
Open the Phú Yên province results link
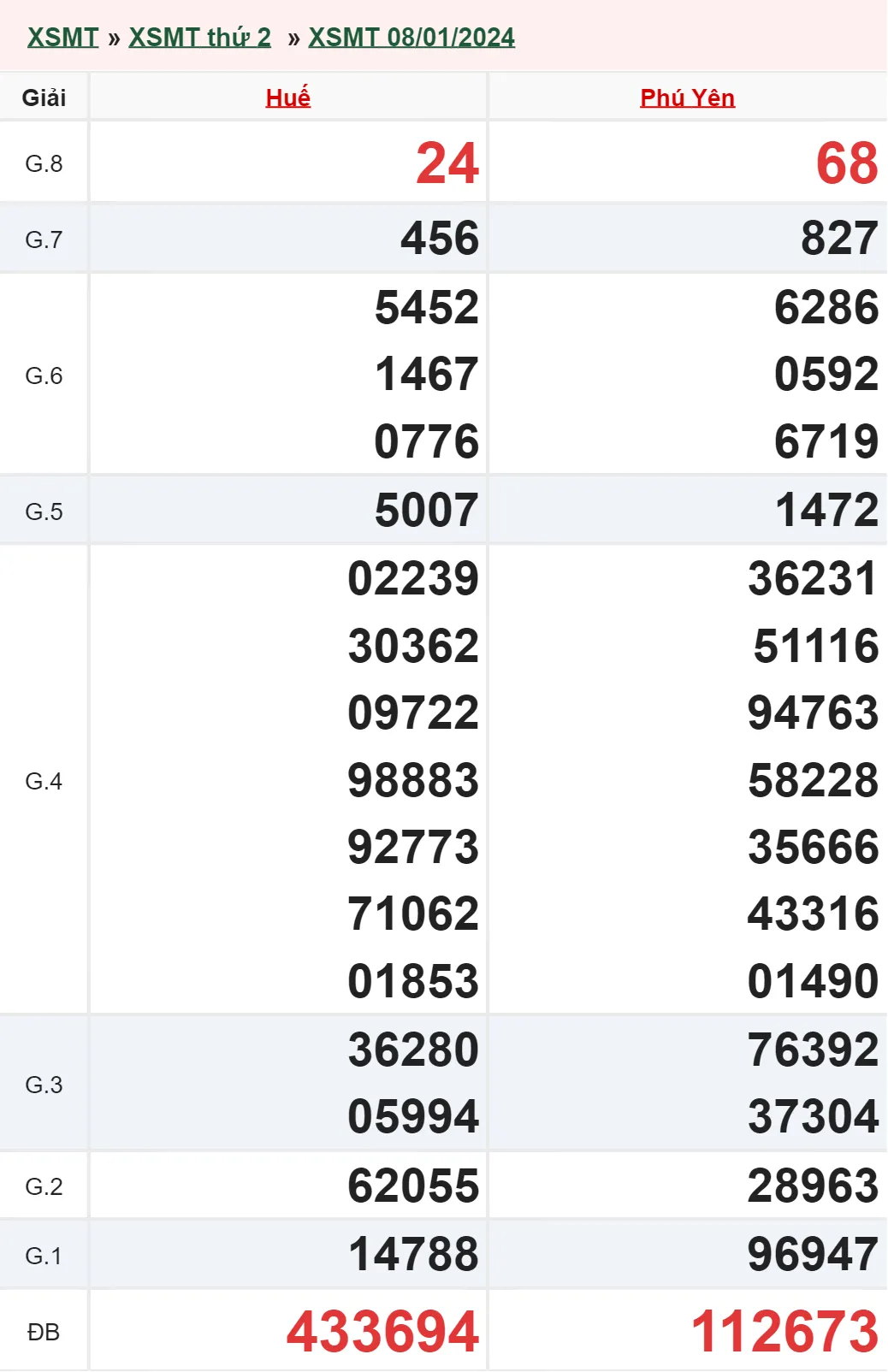pos(687,98)
